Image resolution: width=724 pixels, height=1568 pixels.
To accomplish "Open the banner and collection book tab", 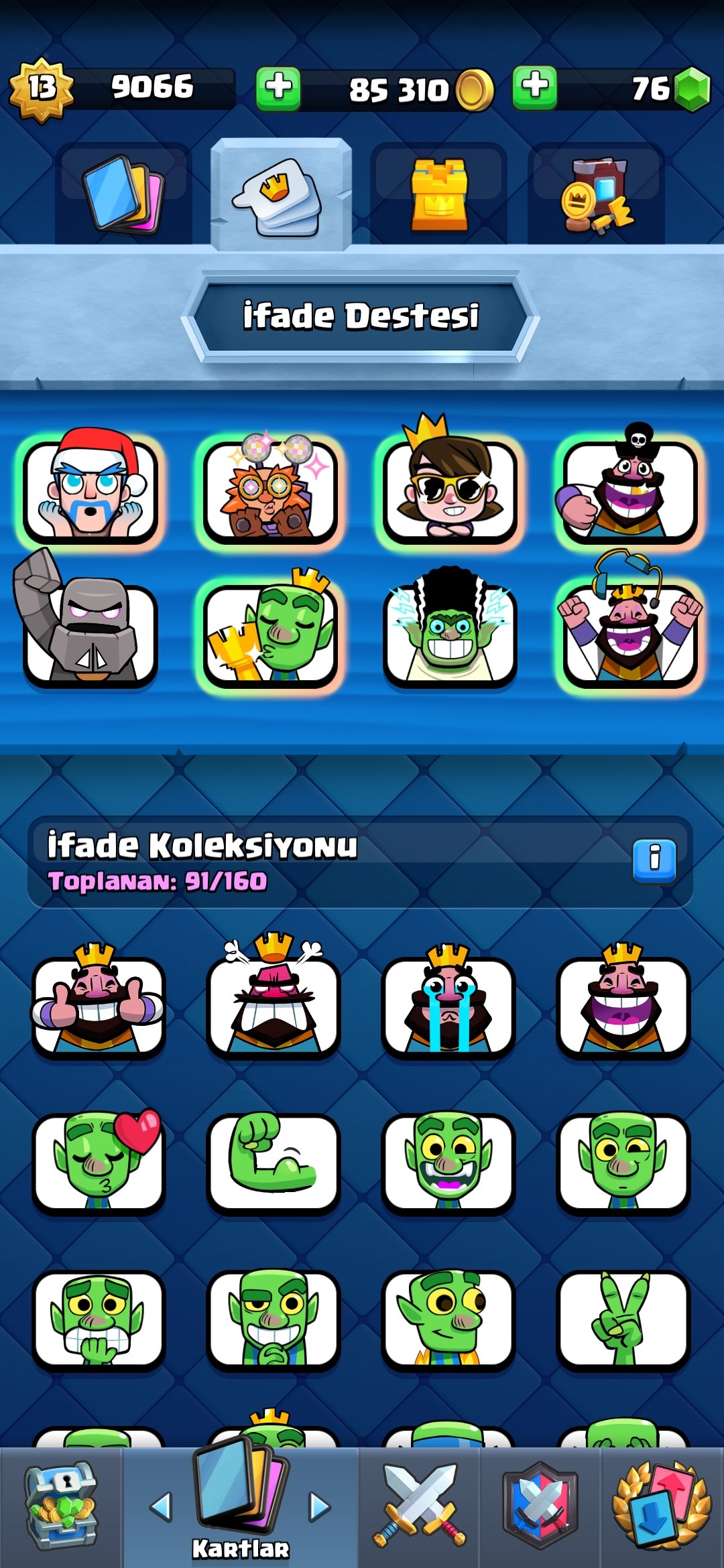I will pyautogui.click(x=596, y=194).
